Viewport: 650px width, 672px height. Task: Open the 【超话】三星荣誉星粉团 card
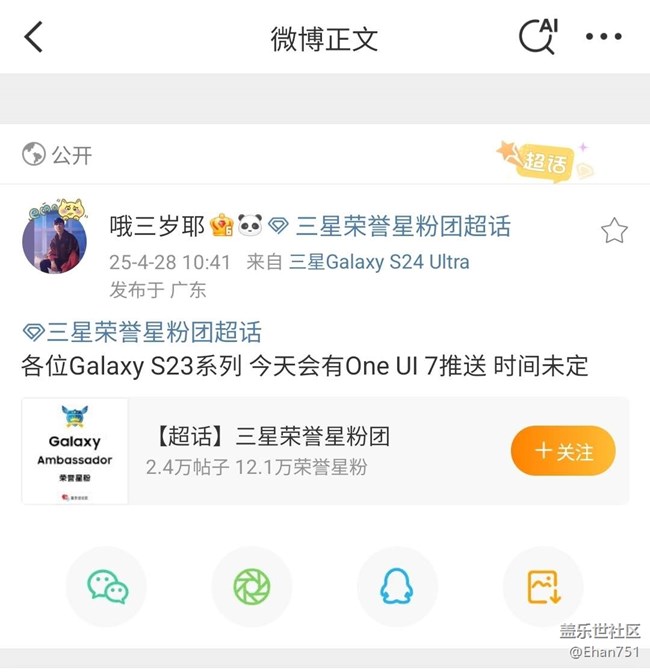(300, 450)
